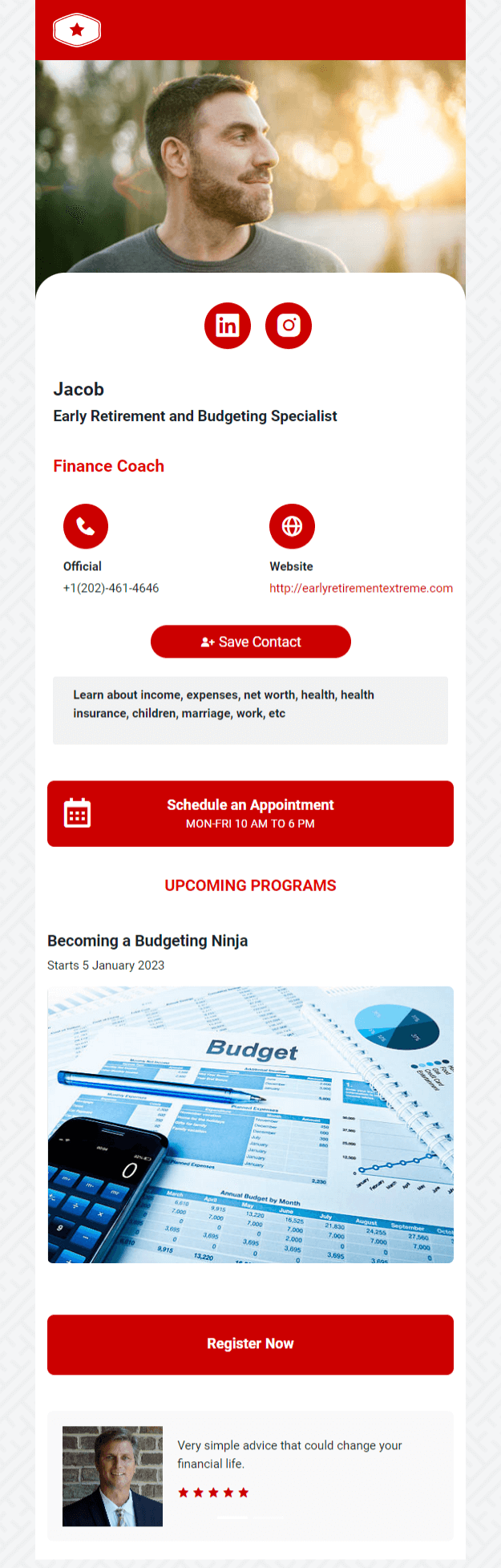Save Jacob's contact details
This screenshot has height=1568, width=501.
251,642
